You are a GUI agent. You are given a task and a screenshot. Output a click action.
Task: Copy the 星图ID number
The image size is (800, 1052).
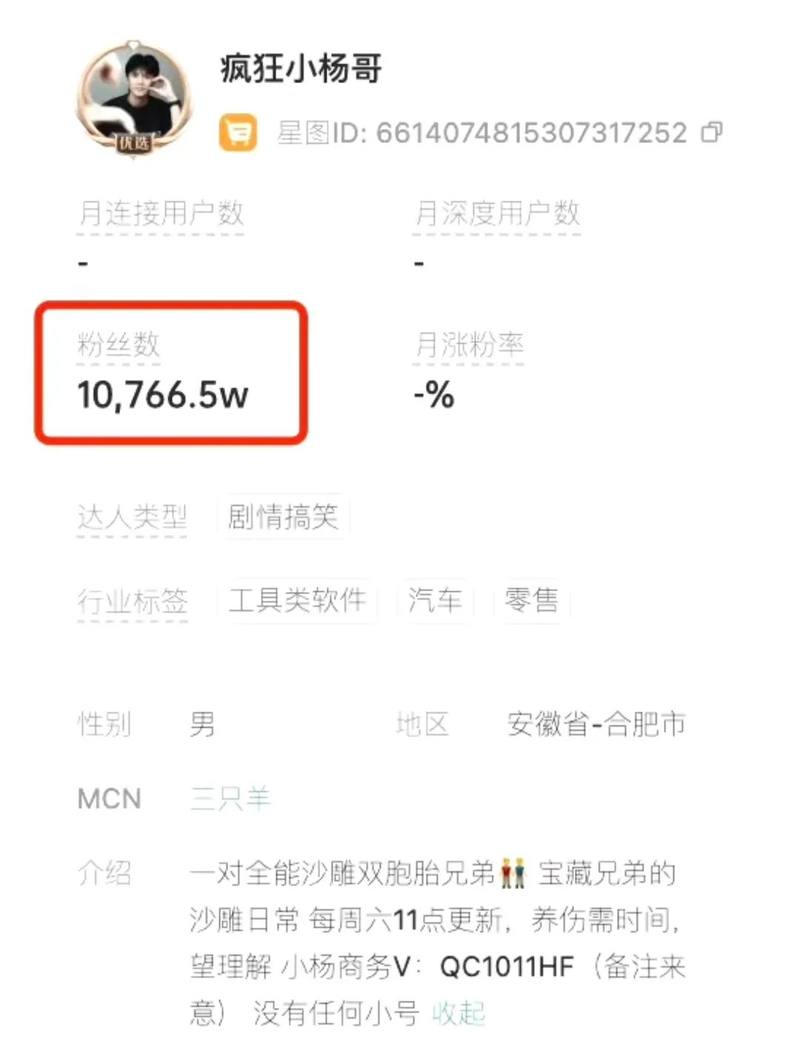tap(713, 132)
